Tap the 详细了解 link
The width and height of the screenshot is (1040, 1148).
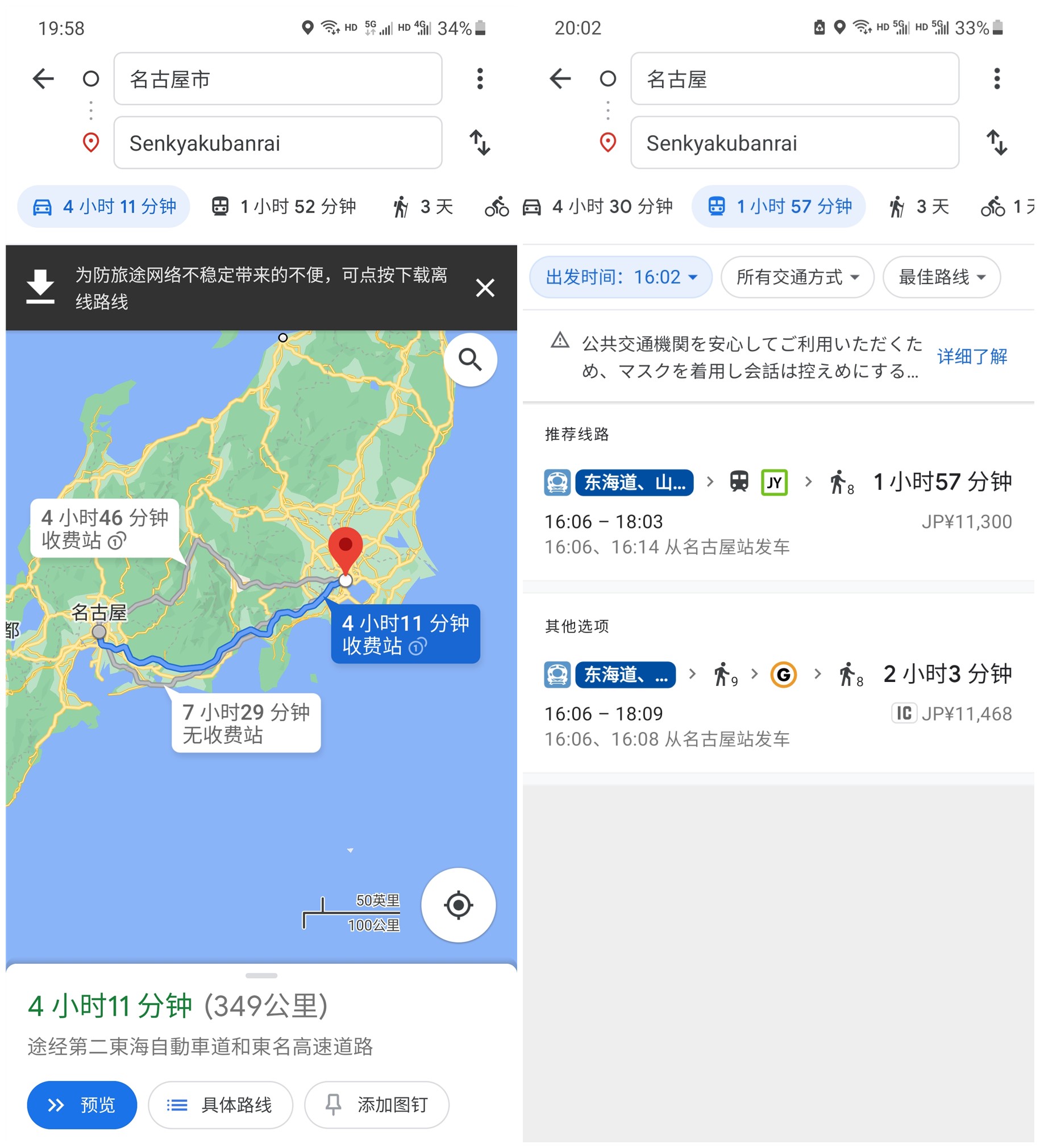point(972,356)
